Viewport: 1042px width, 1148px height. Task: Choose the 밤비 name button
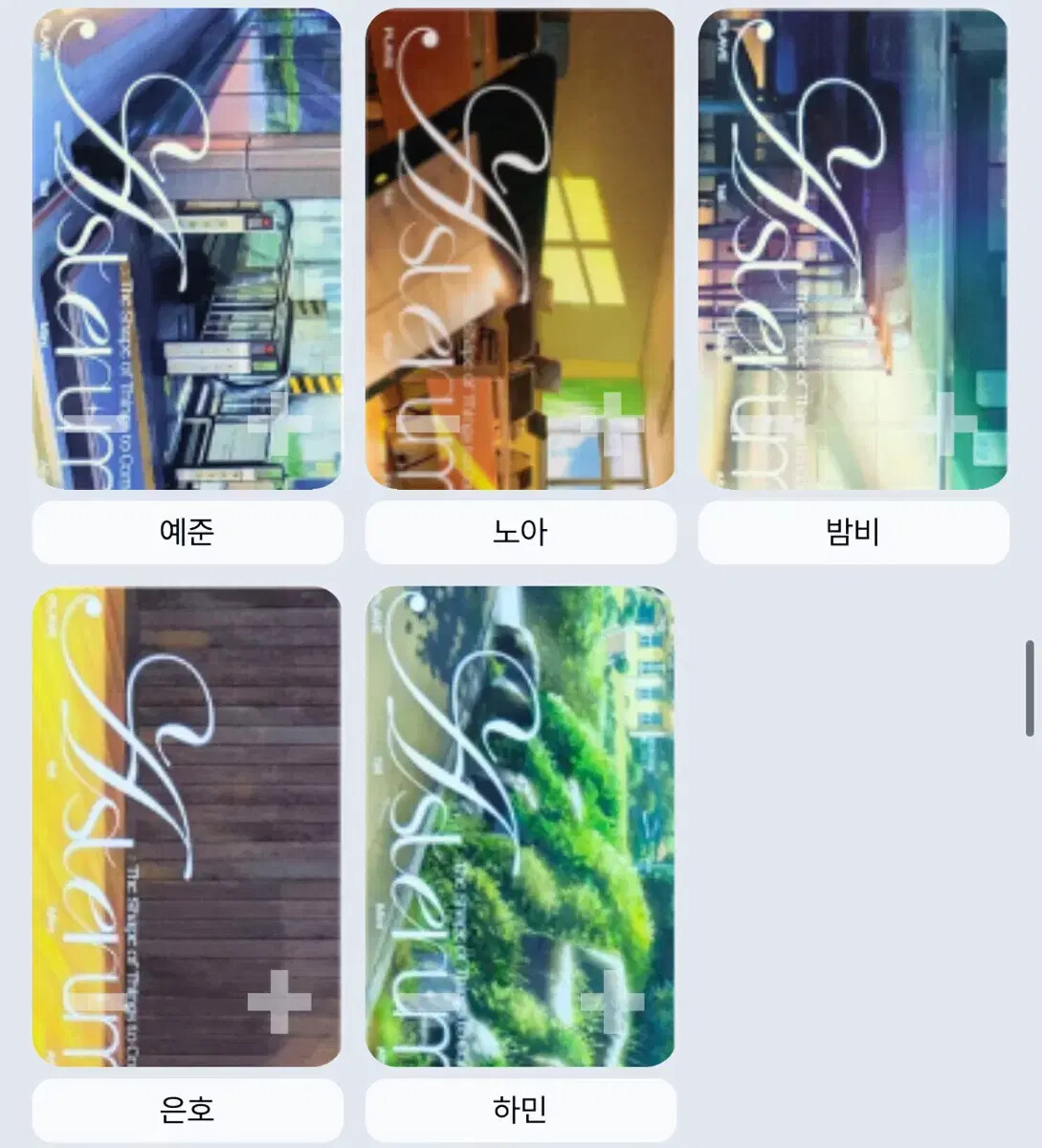(853, 532)
